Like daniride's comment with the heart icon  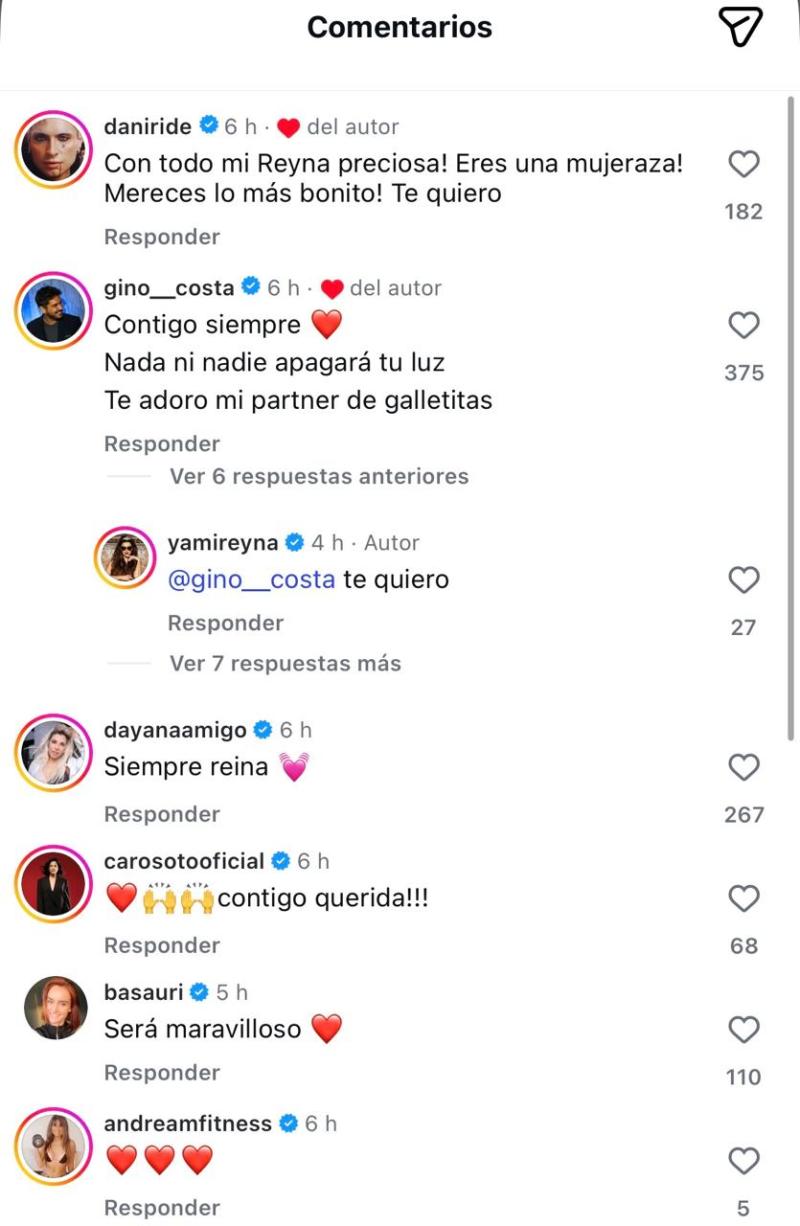[x=743, y=162]
